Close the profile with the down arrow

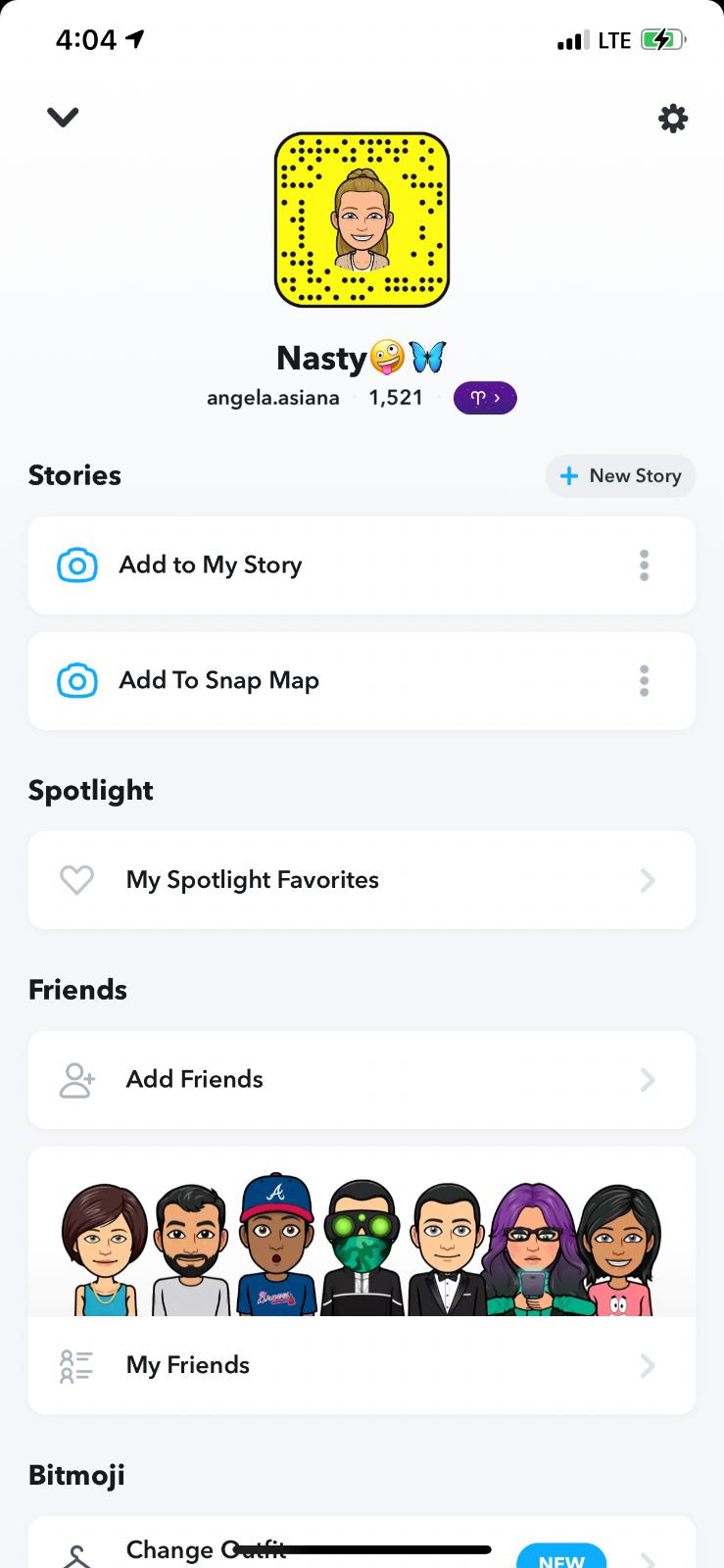click(63, 118)
